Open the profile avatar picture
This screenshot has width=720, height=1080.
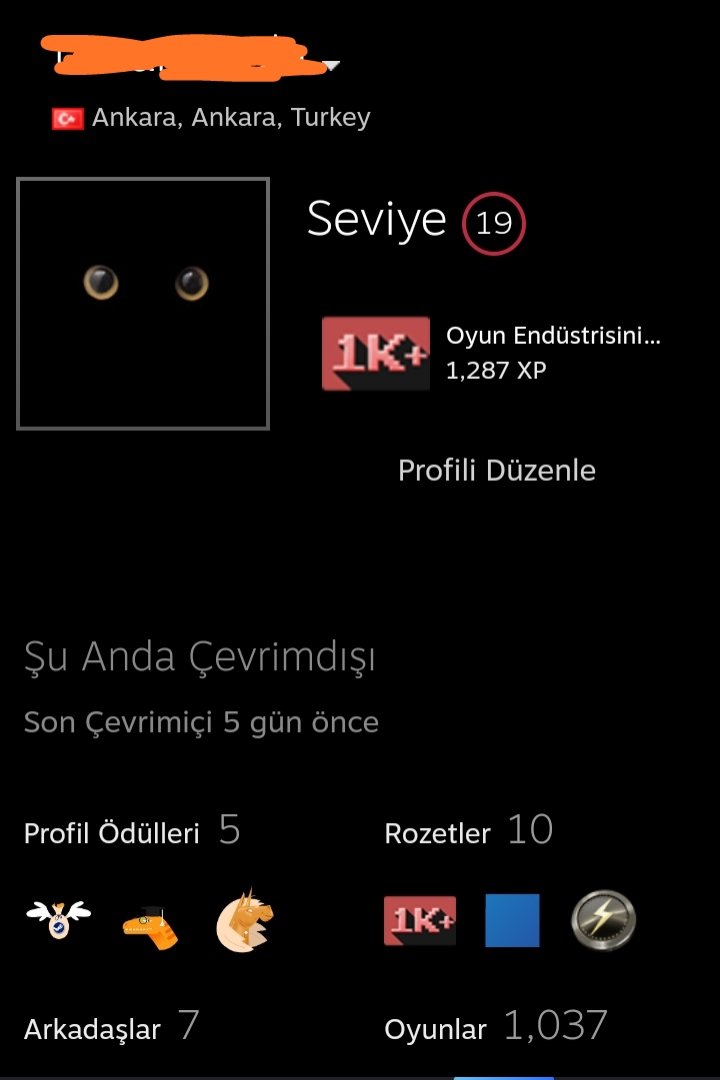pos(143,303)
